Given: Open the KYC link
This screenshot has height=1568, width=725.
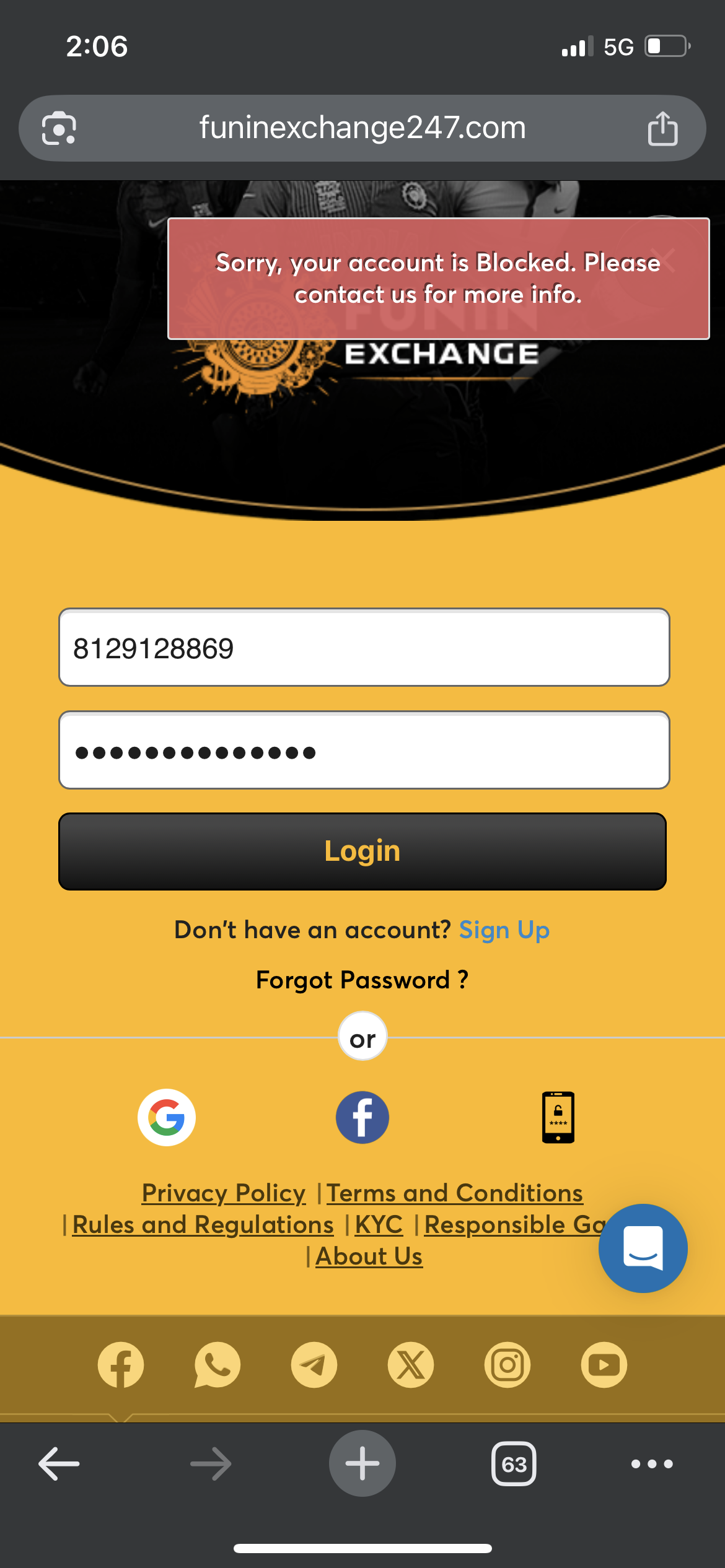Looking at the screenshot, I should [x=379, y=1224].
